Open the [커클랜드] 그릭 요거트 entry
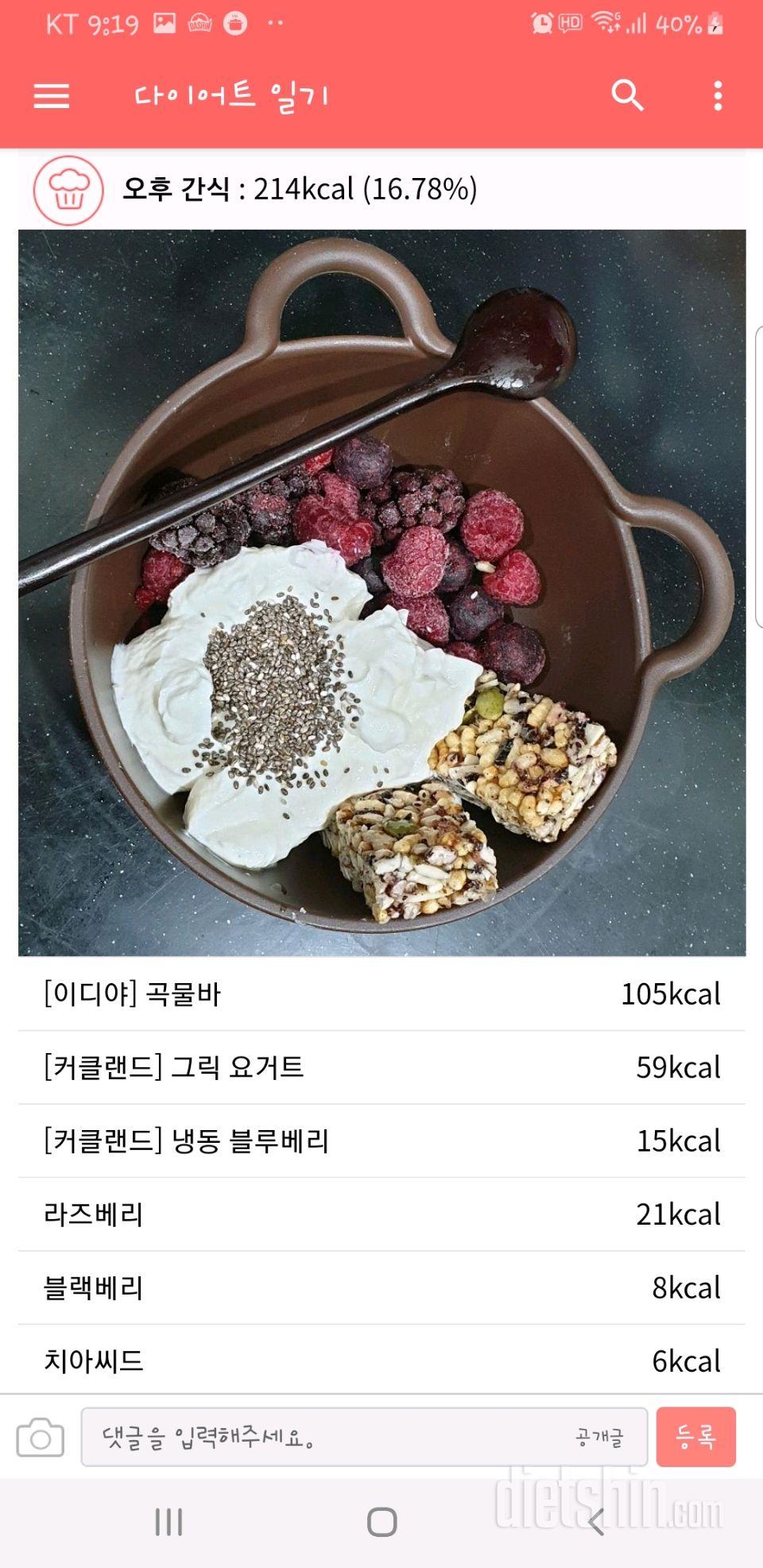This screenshot has height=1568, width=763. coord(381,1067)
